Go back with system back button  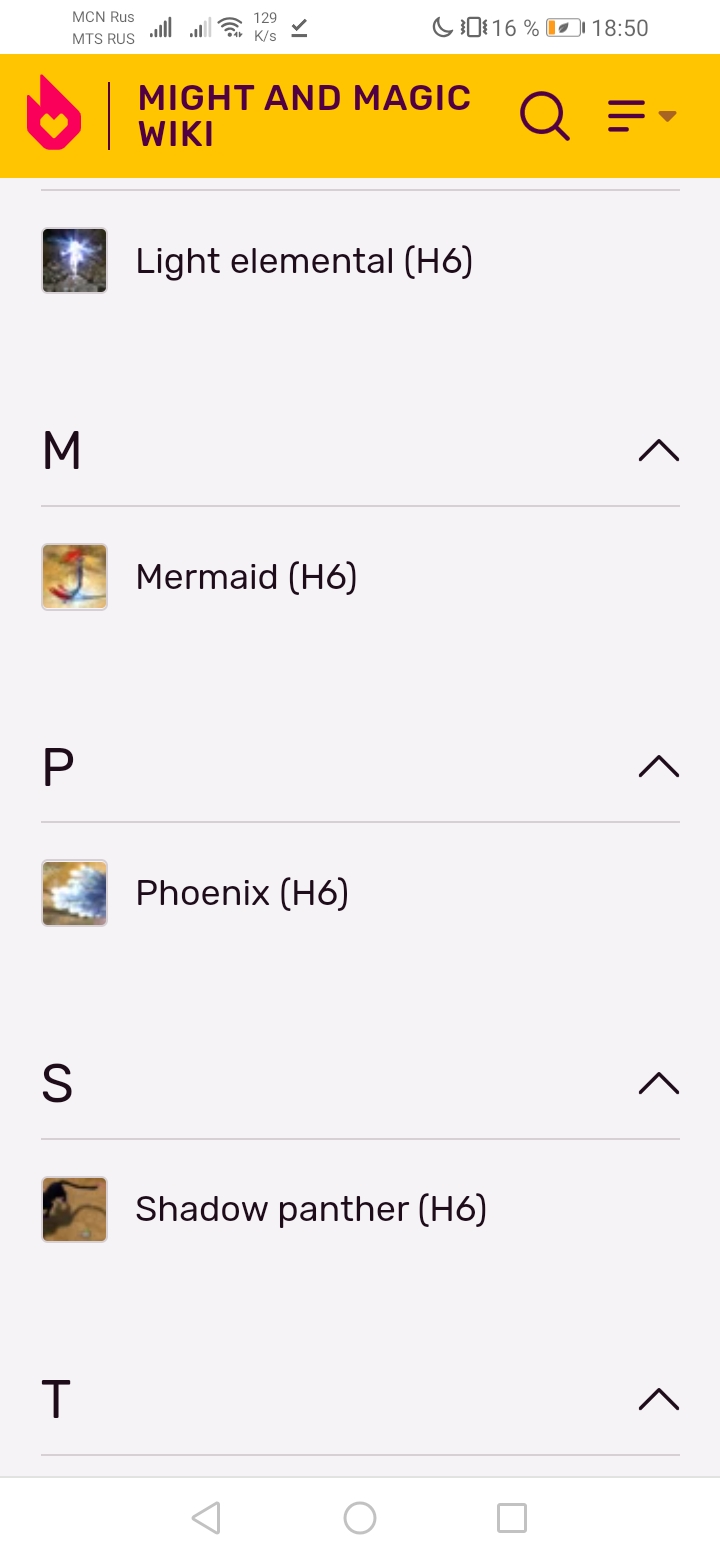(206, 1518)
